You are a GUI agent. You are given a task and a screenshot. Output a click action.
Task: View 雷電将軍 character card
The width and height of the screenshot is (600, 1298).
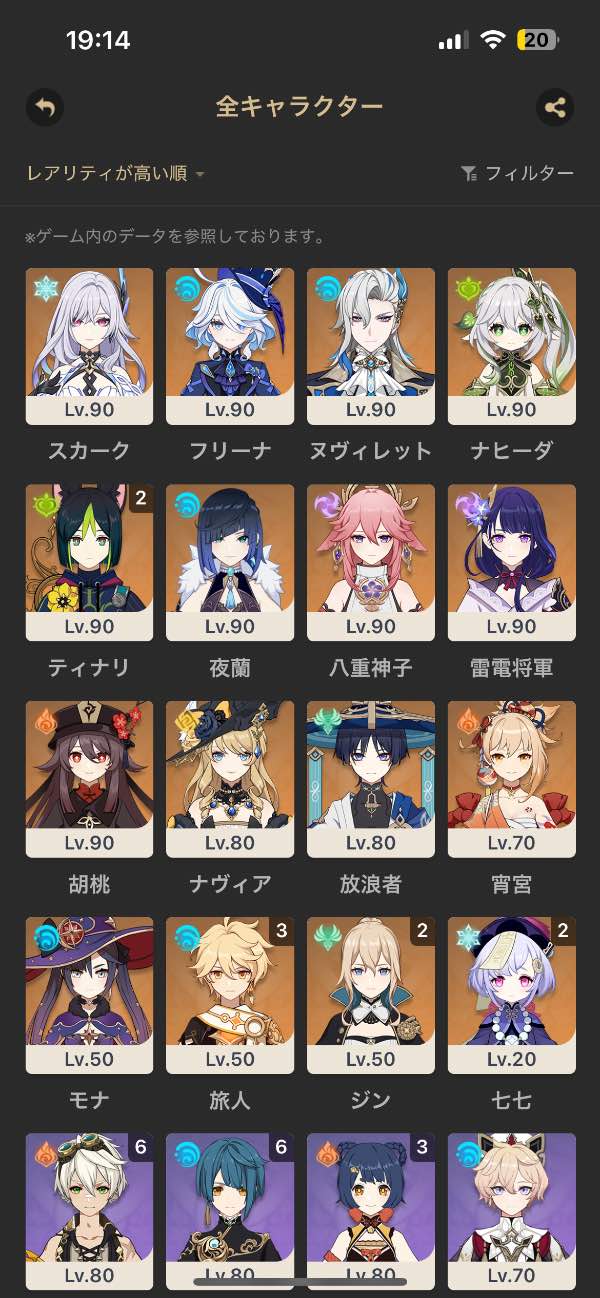[x=512, y=562]
